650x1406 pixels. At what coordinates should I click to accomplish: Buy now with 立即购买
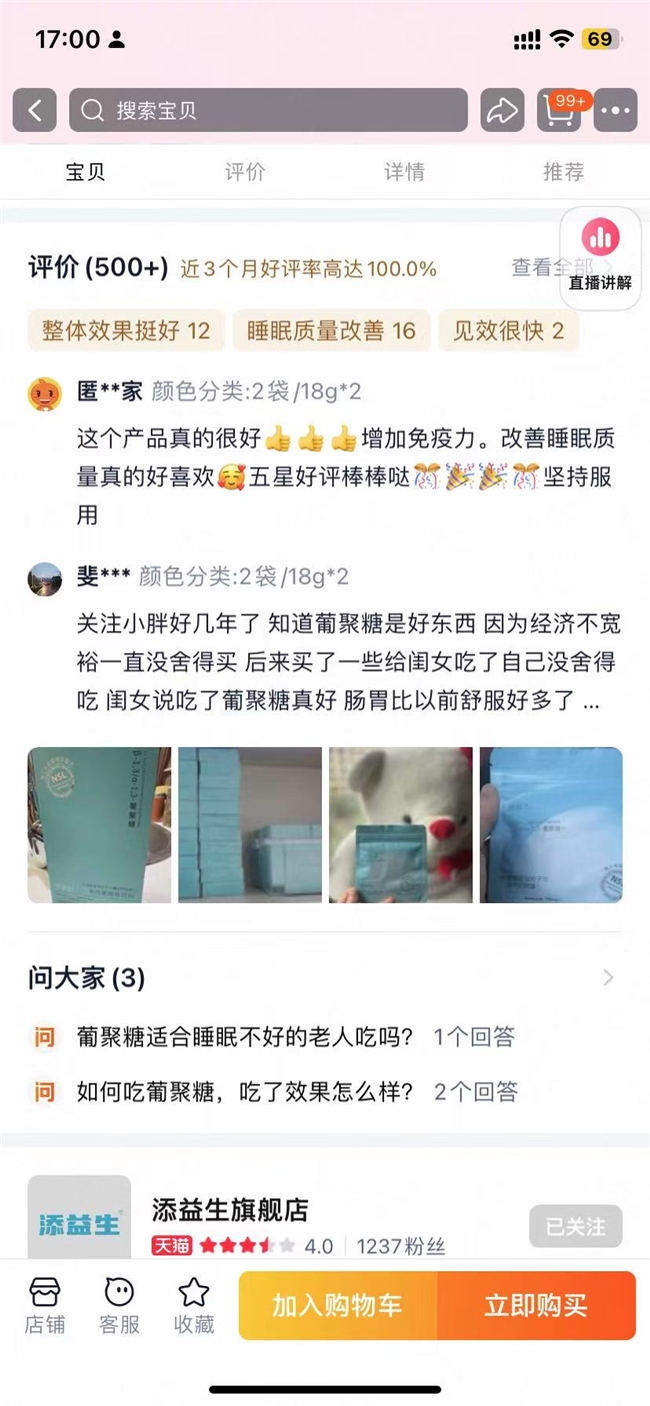(535, 1305)
